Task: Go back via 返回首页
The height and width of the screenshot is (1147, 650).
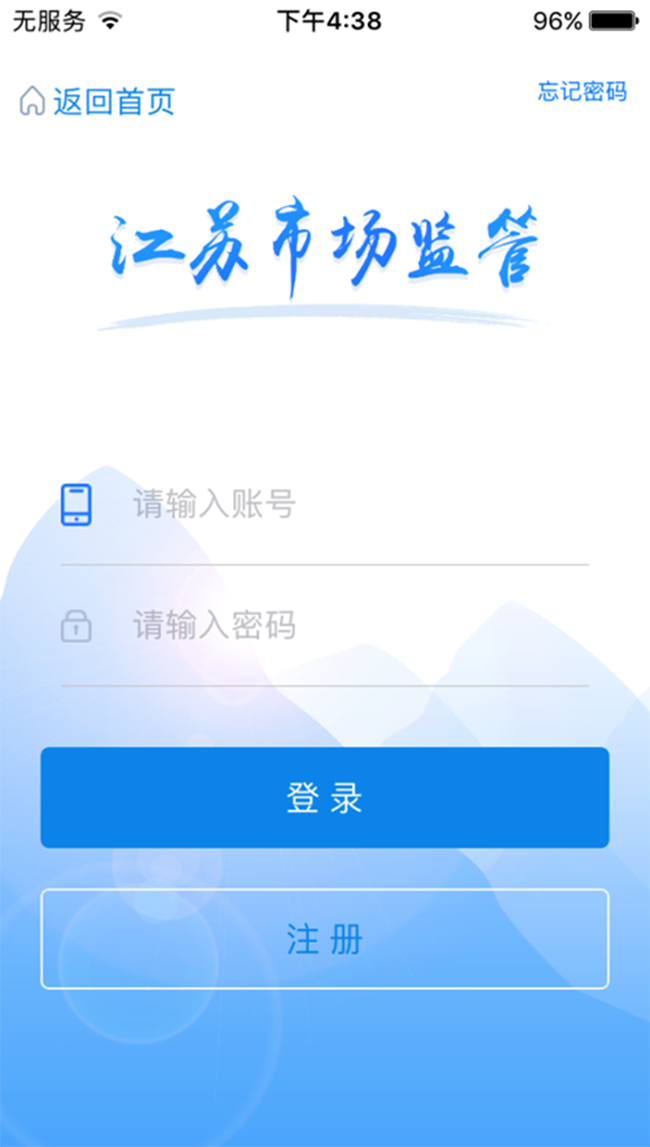Action: tap(97, 101)
